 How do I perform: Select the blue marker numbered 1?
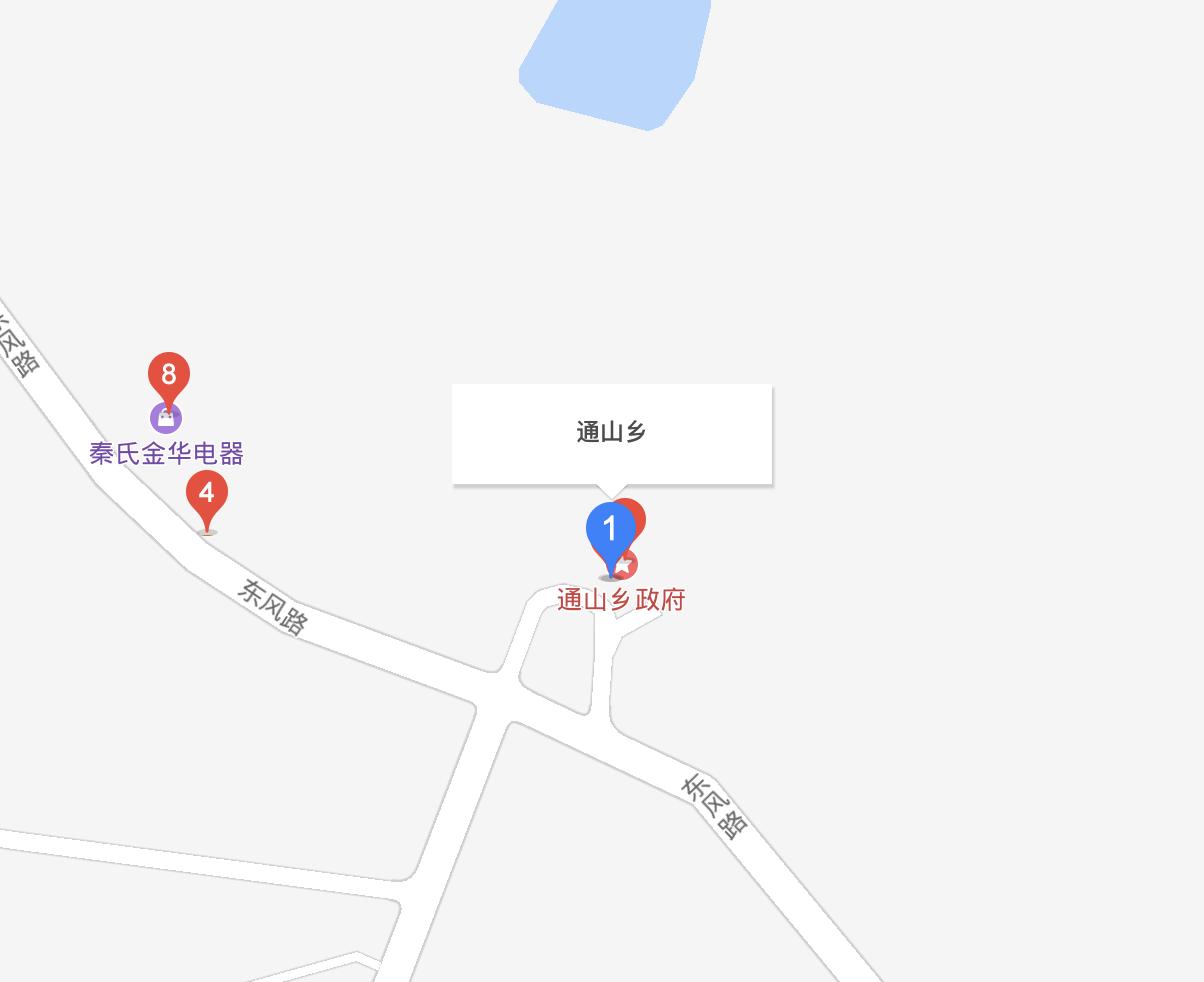(609, 530)
